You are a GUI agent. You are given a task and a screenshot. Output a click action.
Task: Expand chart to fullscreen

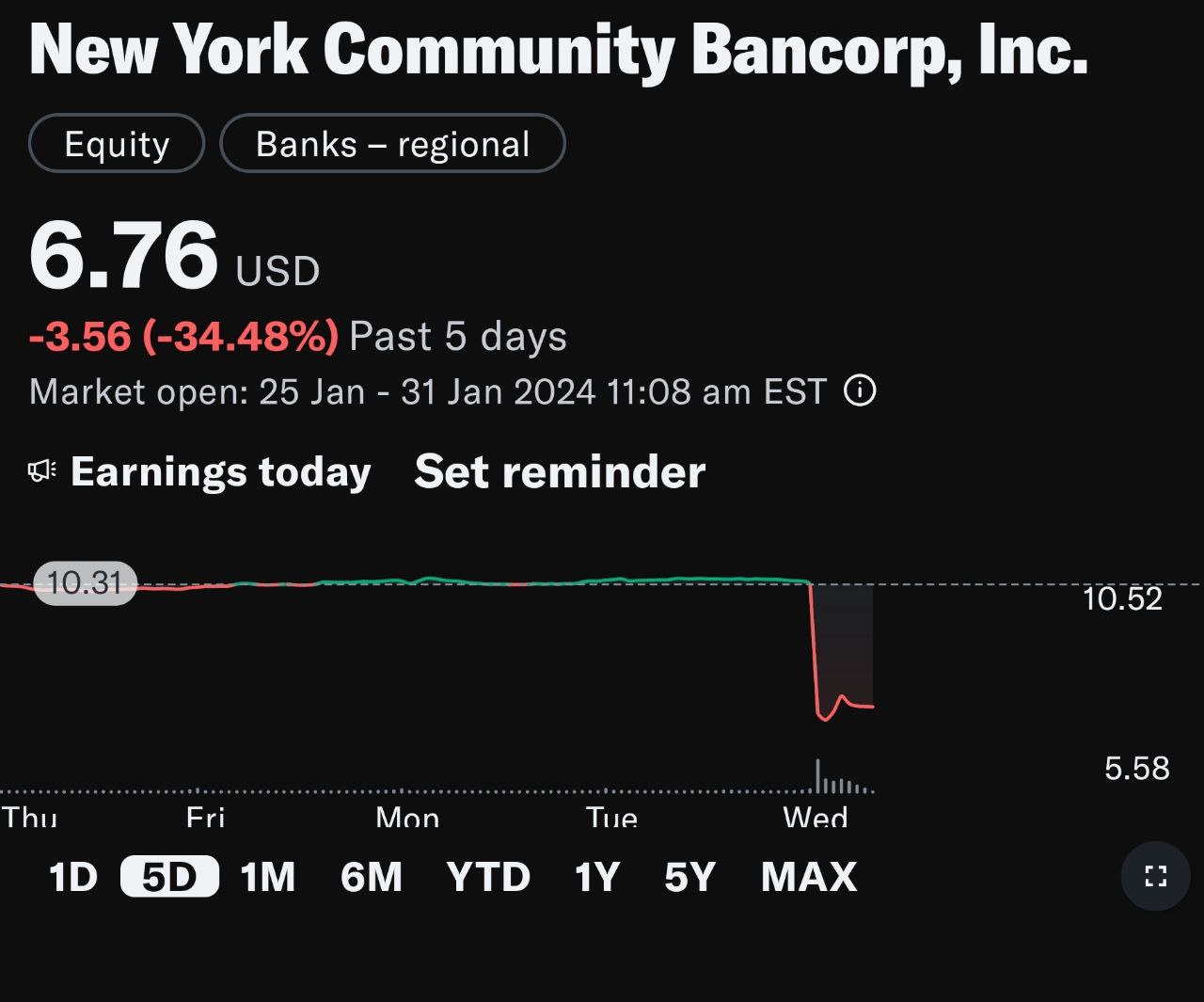pos(1155,876)
